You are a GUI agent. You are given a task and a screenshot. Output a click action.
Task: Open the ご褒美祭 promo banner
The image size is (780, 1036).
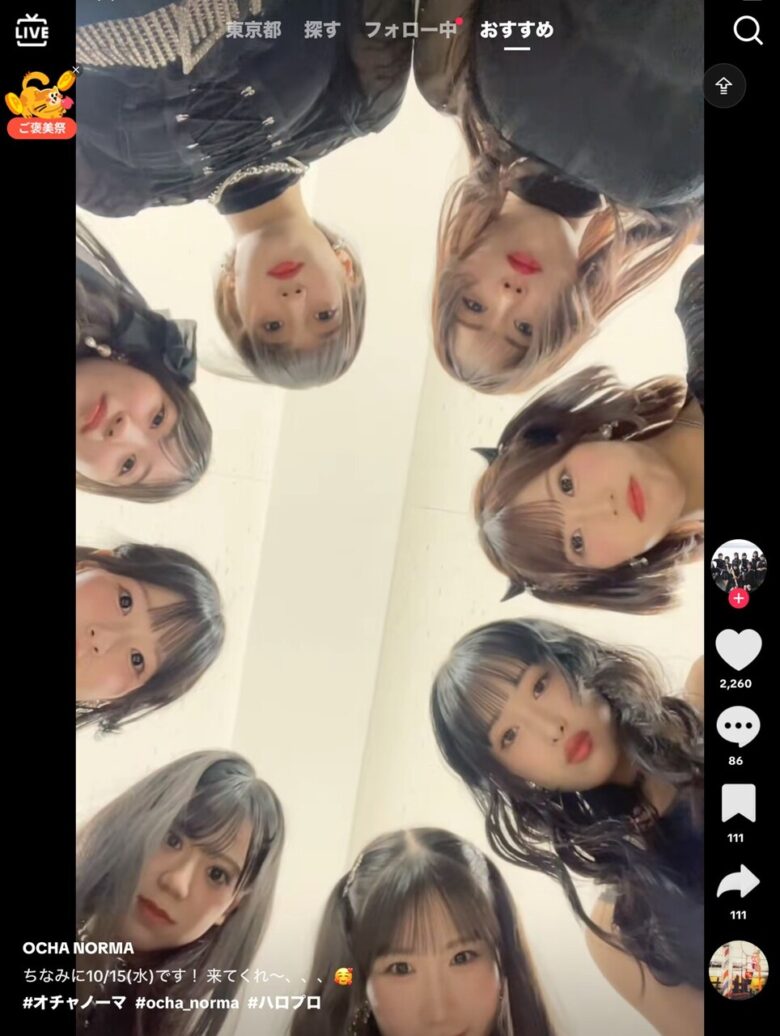40,106
